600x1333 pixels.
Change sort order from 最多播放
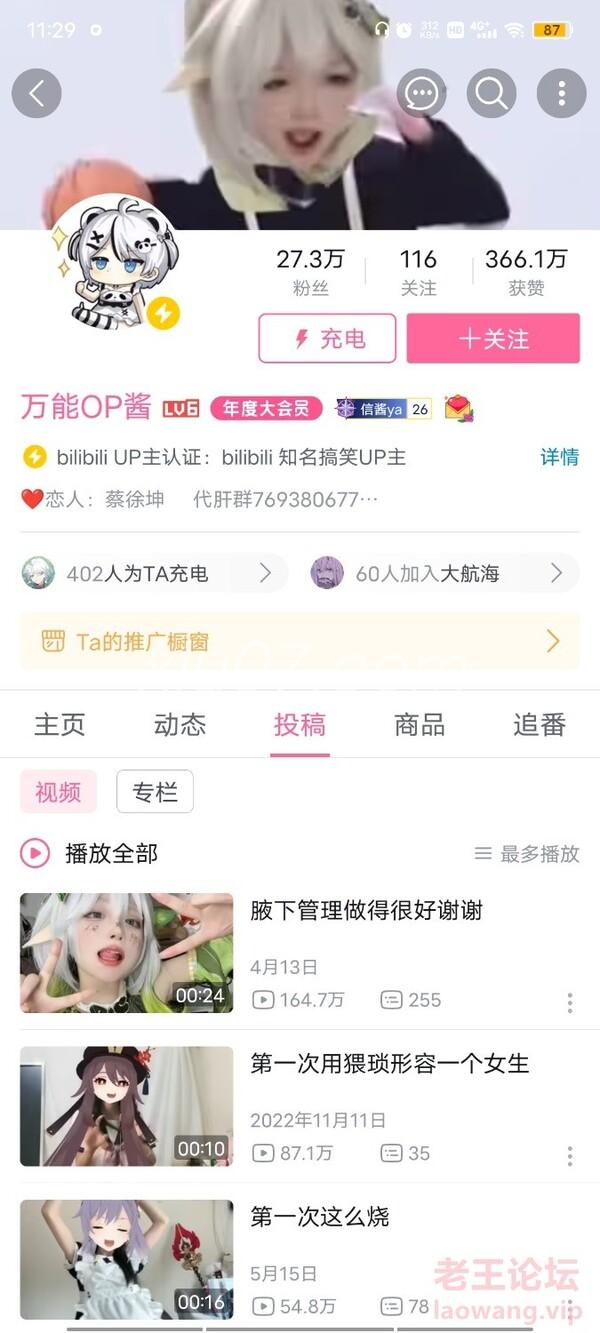coord(527,854)
